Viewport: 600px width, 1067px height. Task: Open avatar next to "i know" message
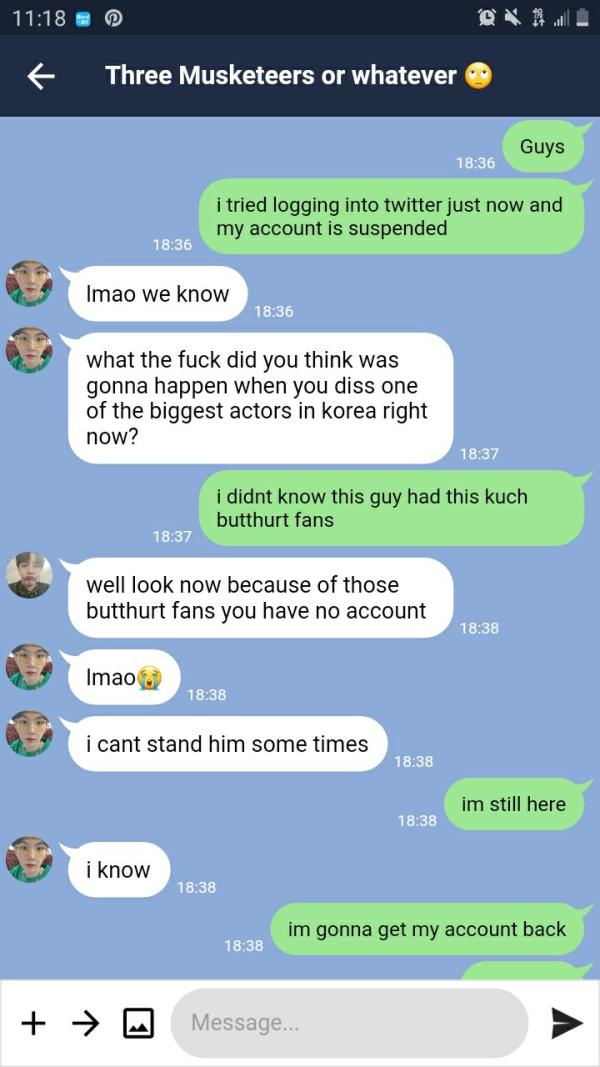coord(29,859)
